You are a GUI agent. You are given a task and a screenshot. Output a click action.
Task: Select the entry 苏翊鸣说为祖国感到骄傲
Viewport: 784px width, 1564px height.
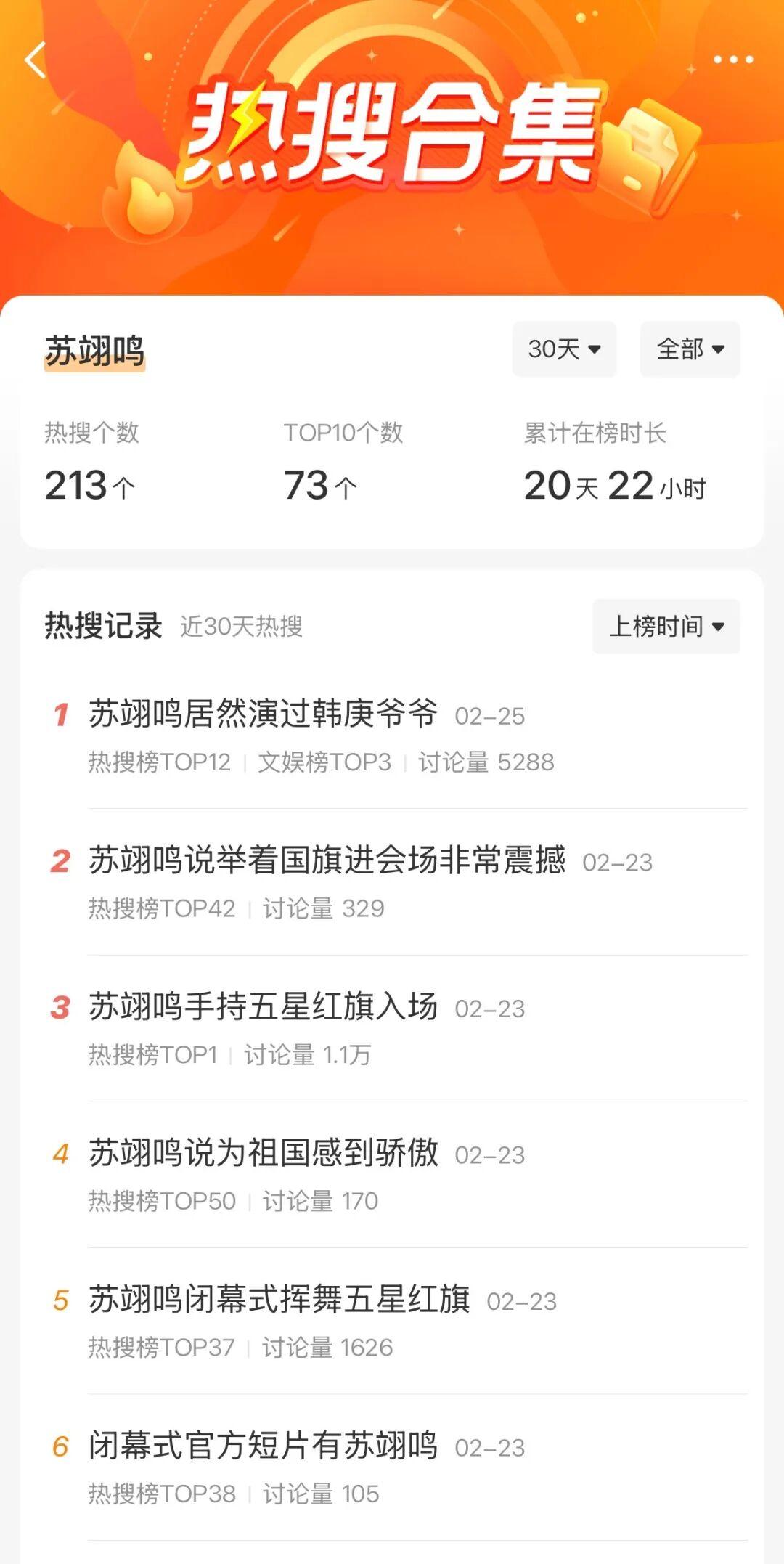coord(264,1154)
